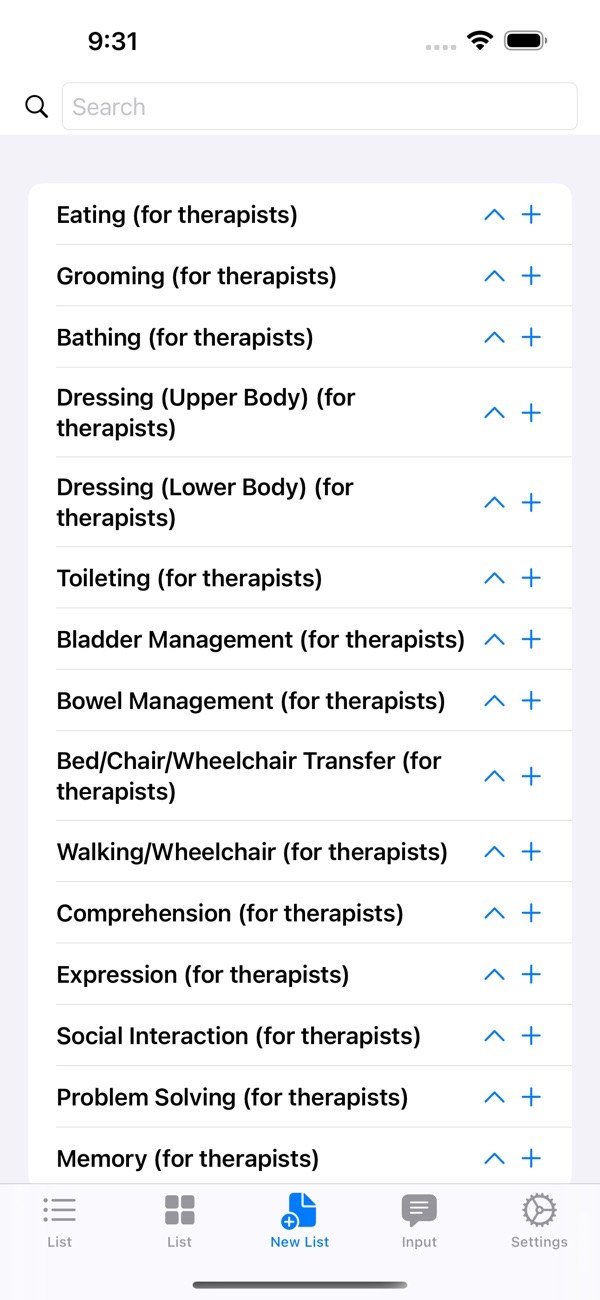Tap the chevron beside Social Interaction
Image resolution: width=600 pixels, height=1300 pixels.
click(494, 1036)
